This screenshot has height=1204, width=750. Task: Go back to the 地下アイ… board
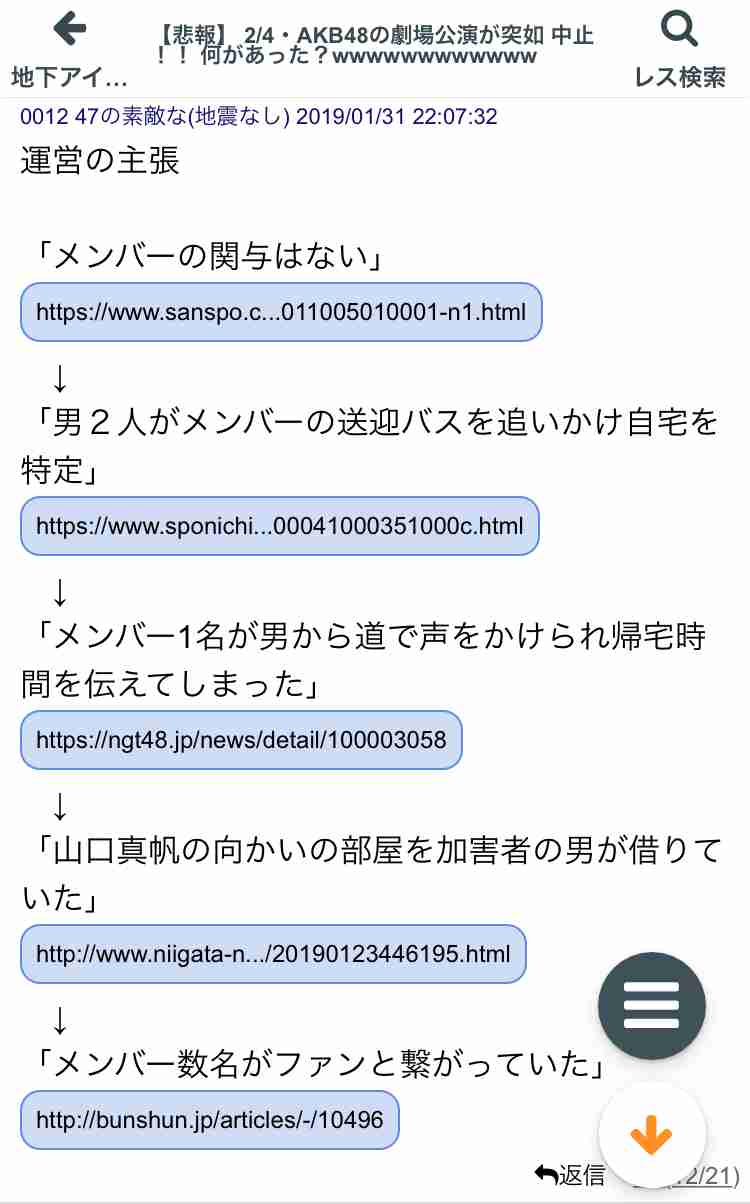[x=69, y=49]
